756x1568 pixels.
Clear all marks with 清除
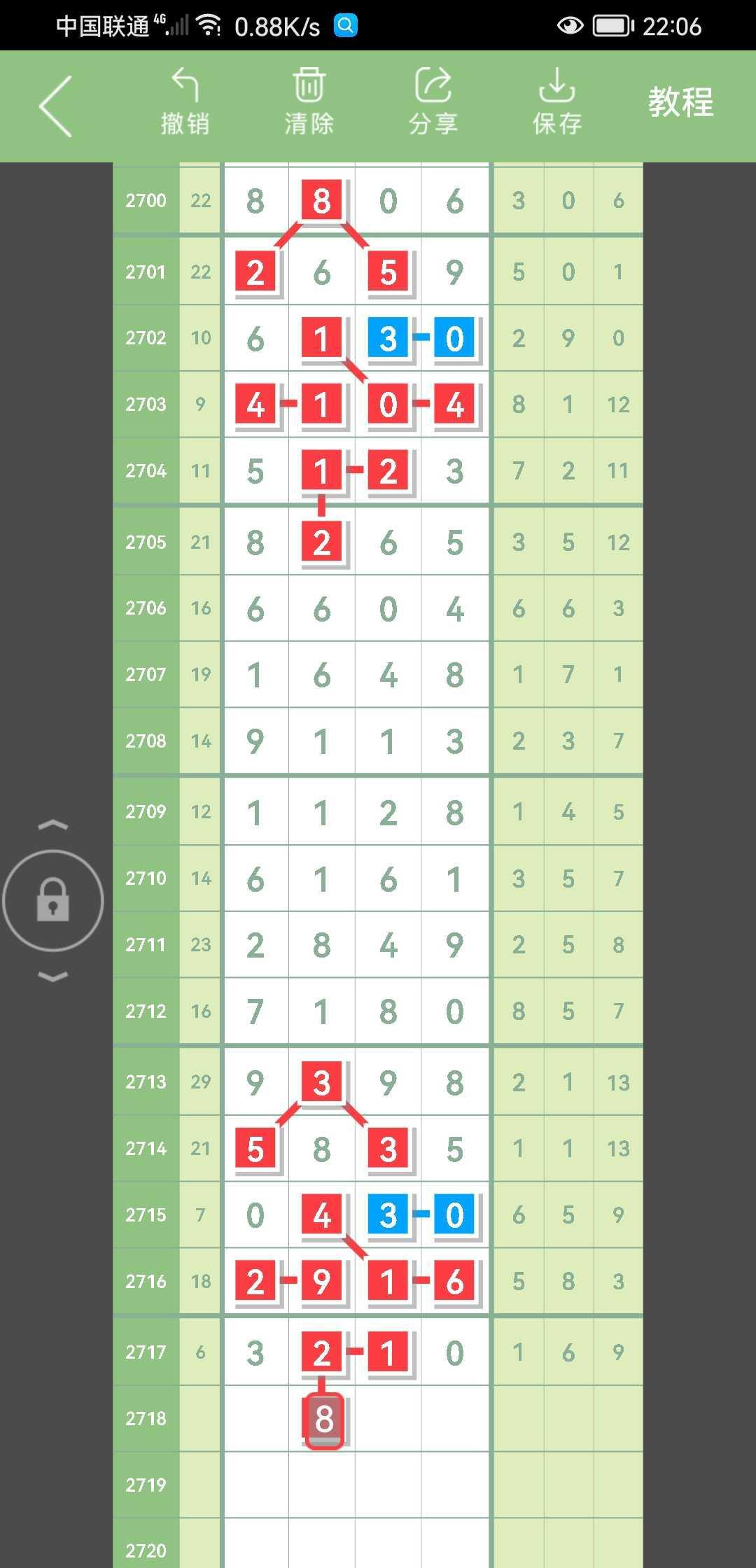pos(309,103)
